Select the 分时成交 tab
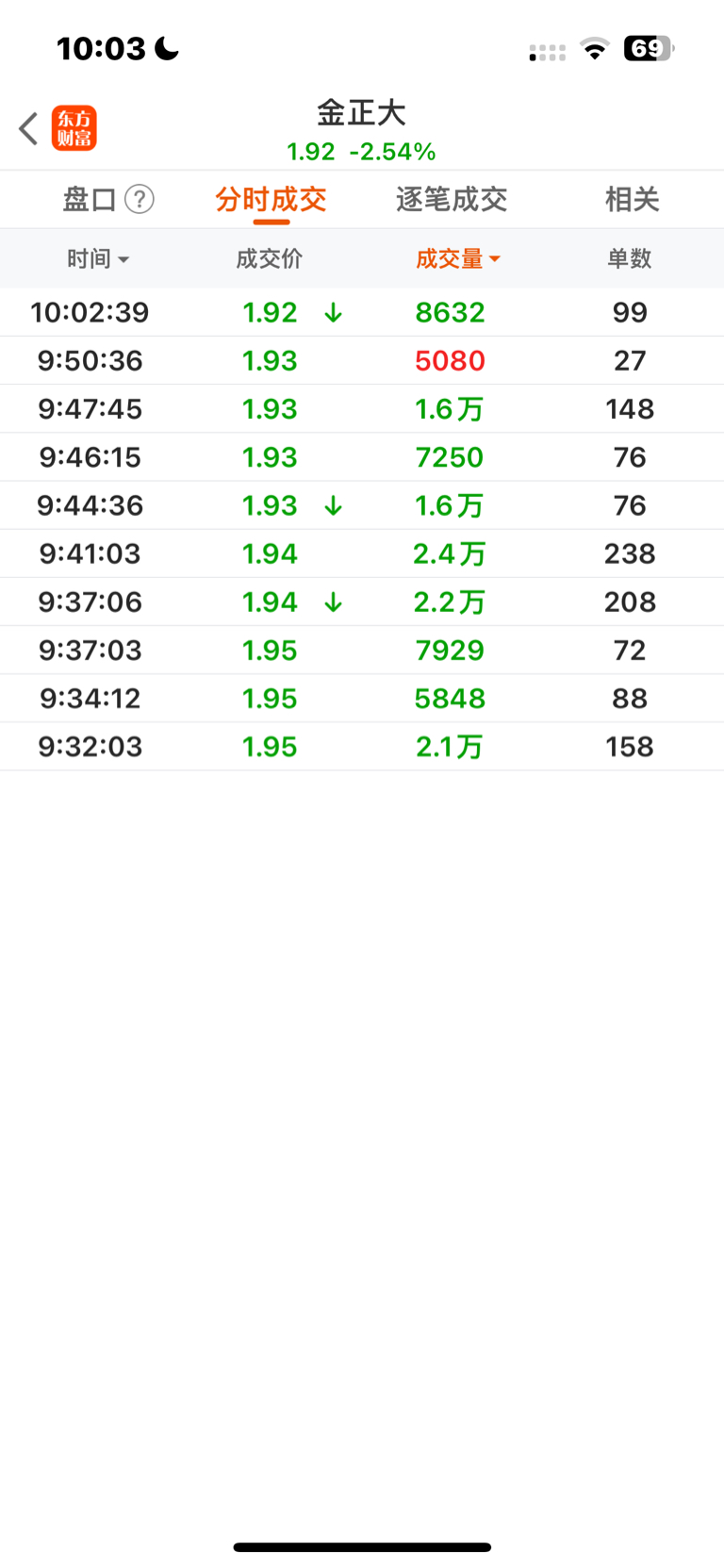The height and width of the screenshot is (1568, 724). (271, 200)
